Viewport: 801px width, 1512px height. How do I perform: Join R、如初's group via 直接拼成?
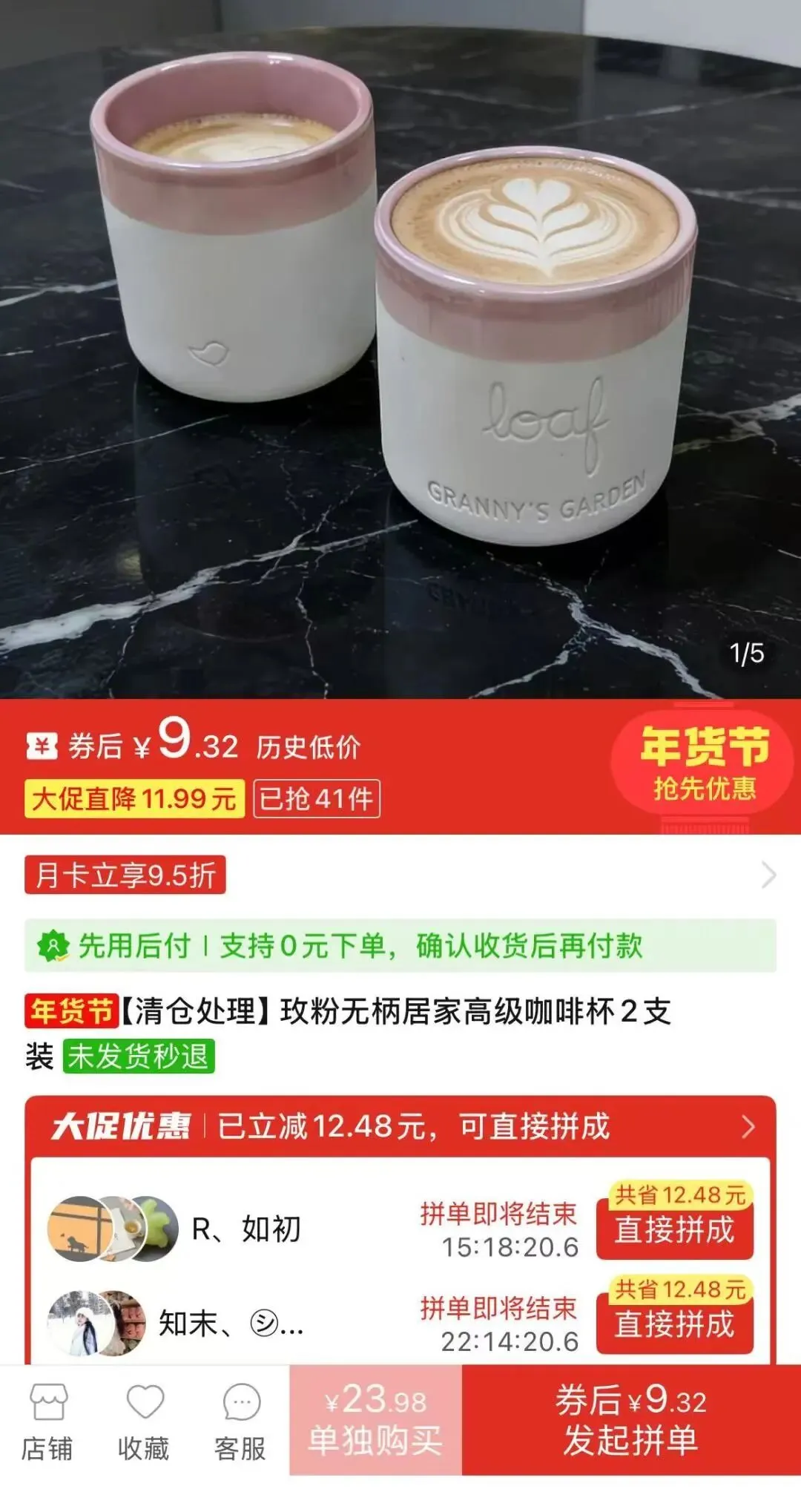point(674,1231)
